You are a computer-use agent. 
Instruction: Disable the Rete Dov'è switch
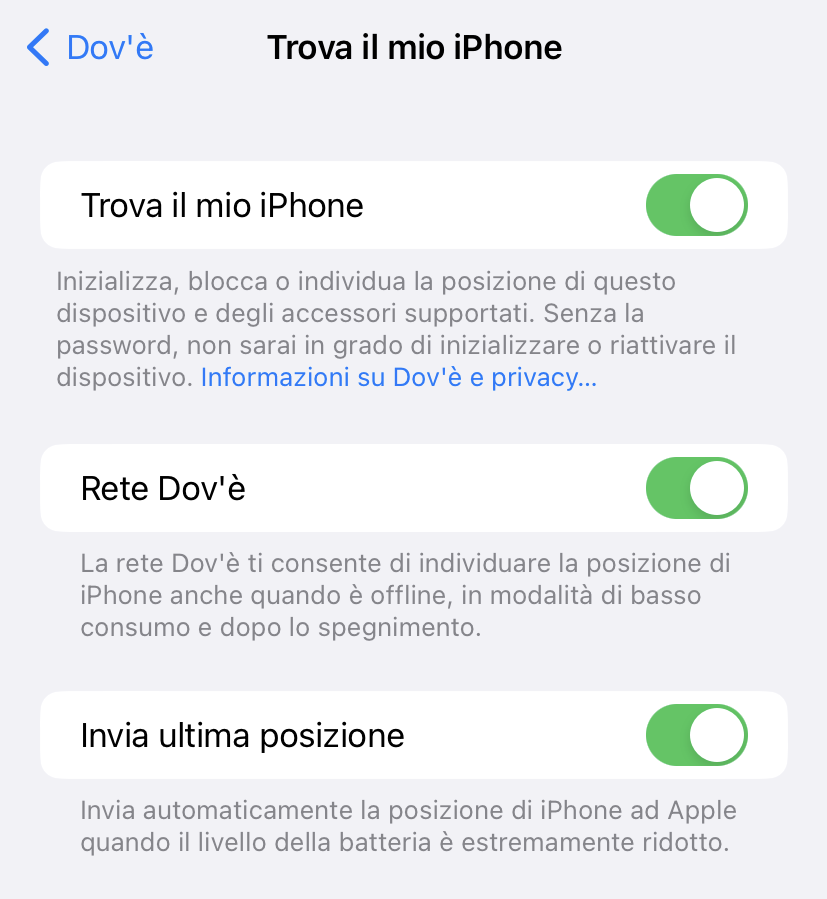coord(697,488)
